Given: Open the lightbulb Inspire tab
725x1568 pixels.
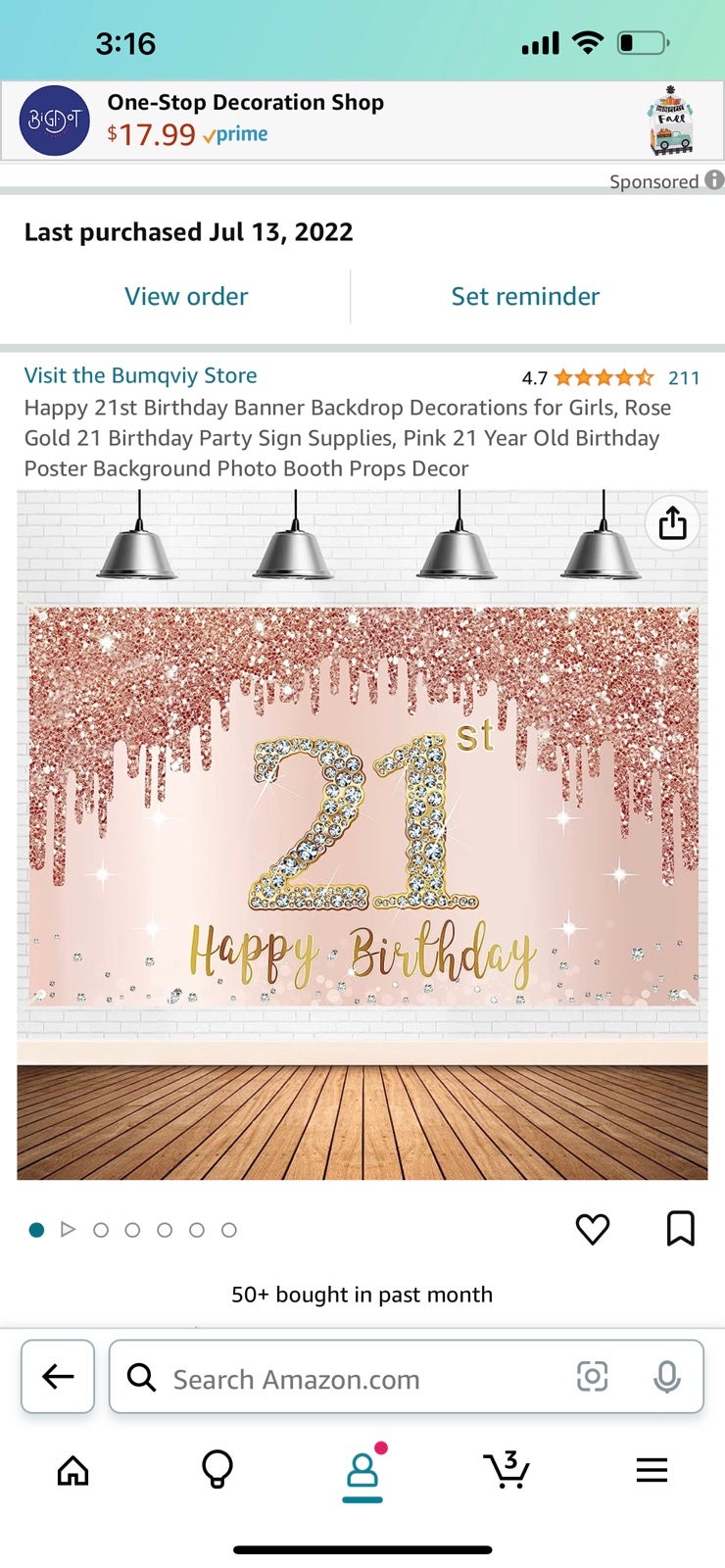Looking at the screenshot, I should 217,1470.
